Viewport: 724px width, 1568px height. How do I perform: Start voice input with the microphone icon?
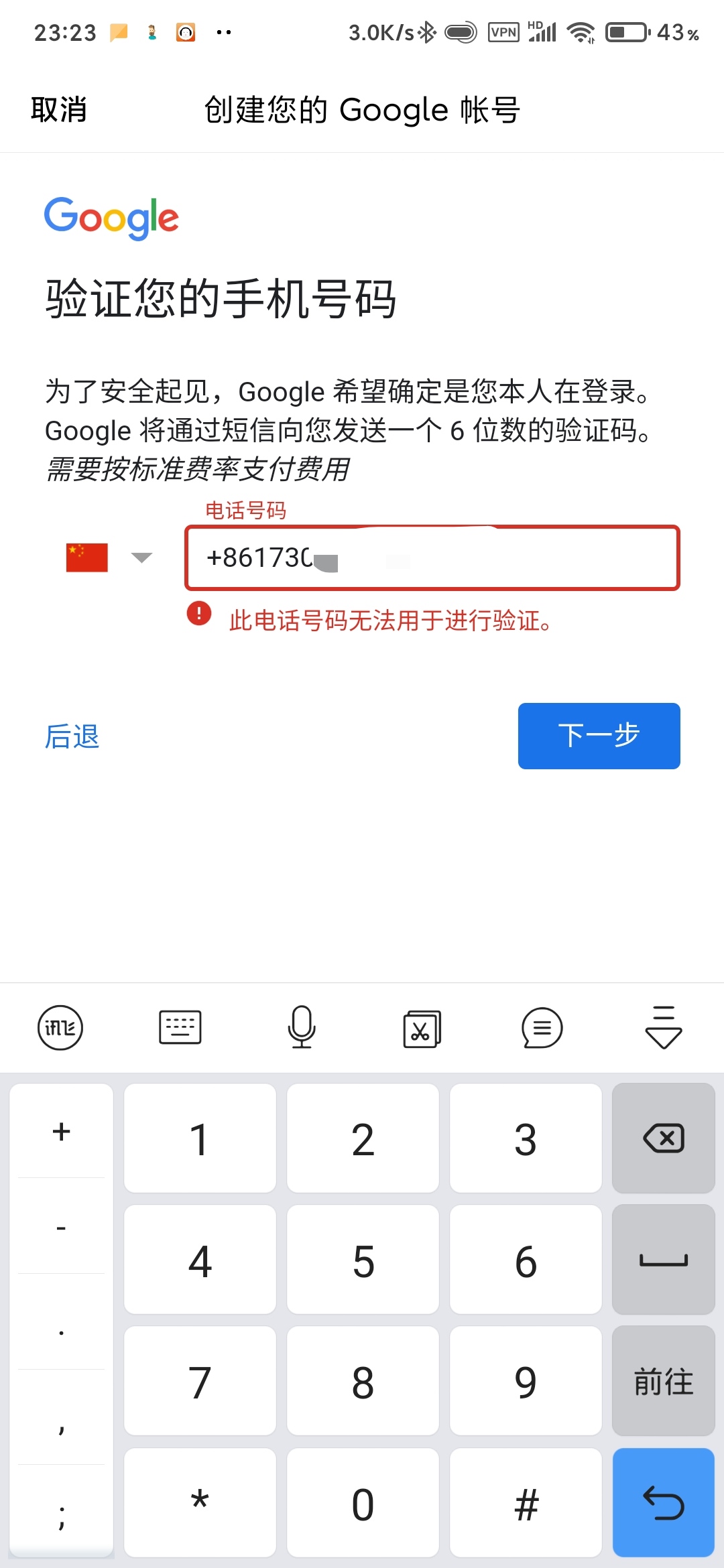[301, 1027]
